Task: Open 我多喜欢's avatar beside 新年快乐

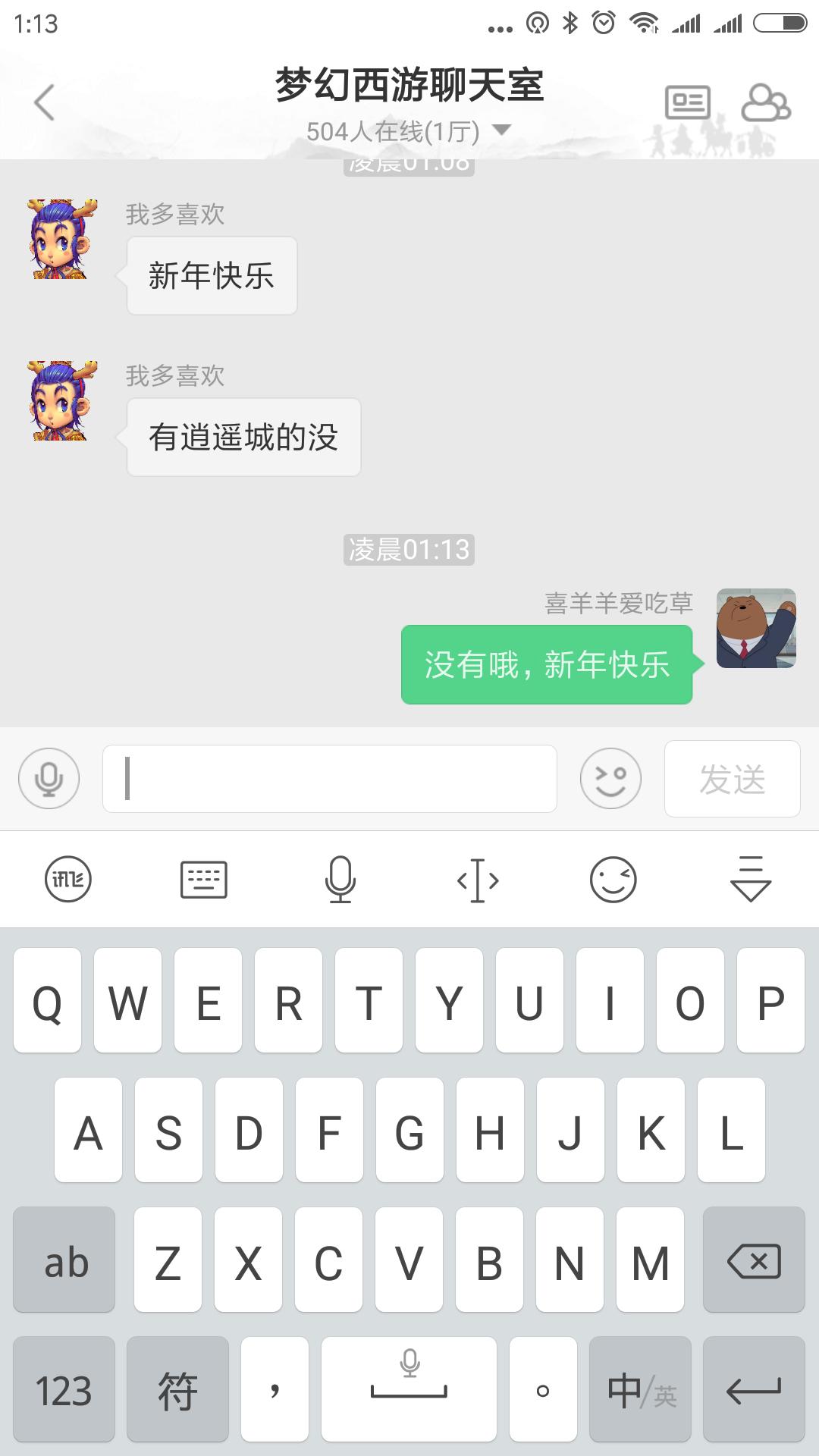Action: pyautogui.click(x=62, y=239)
